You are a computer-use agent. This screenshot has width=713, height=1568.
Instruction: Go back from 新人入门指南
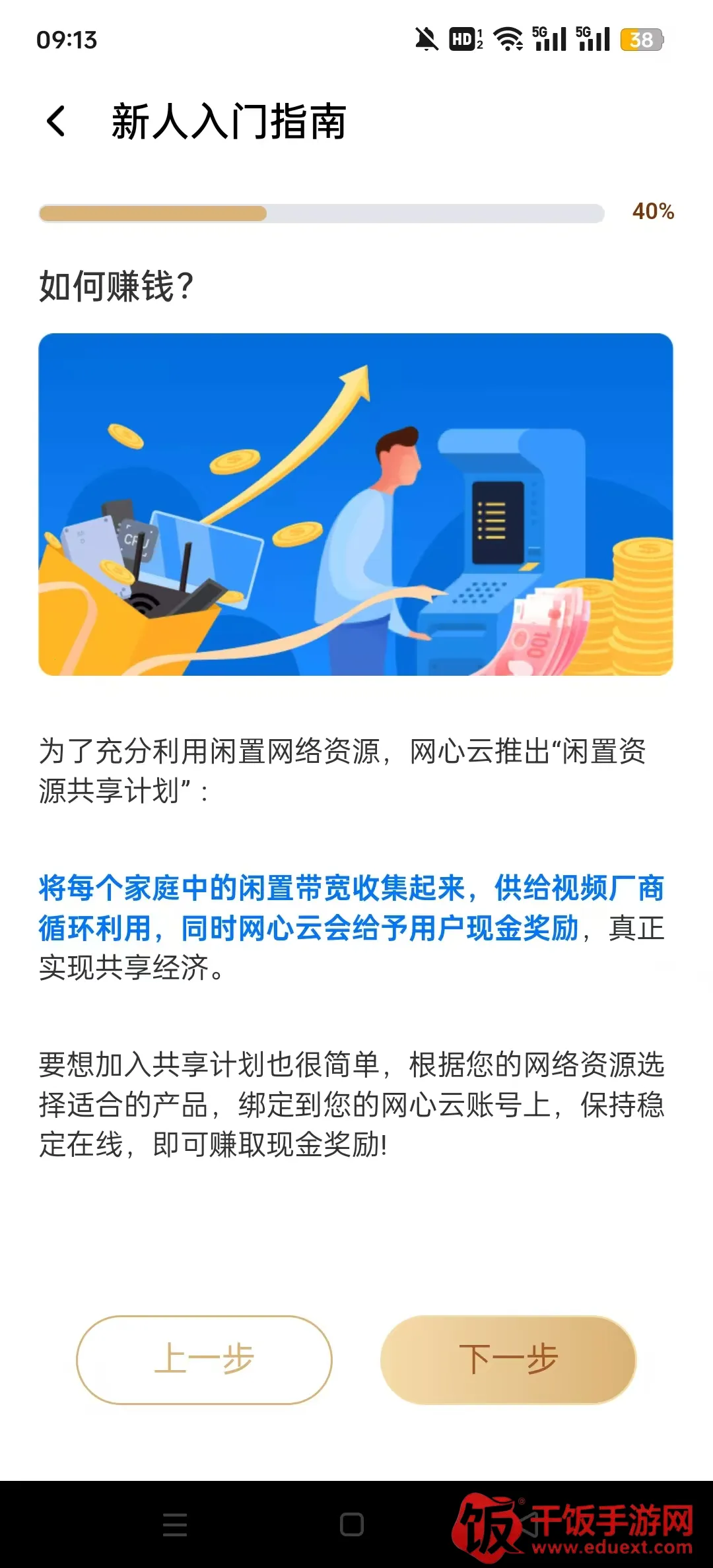point(57,122)
